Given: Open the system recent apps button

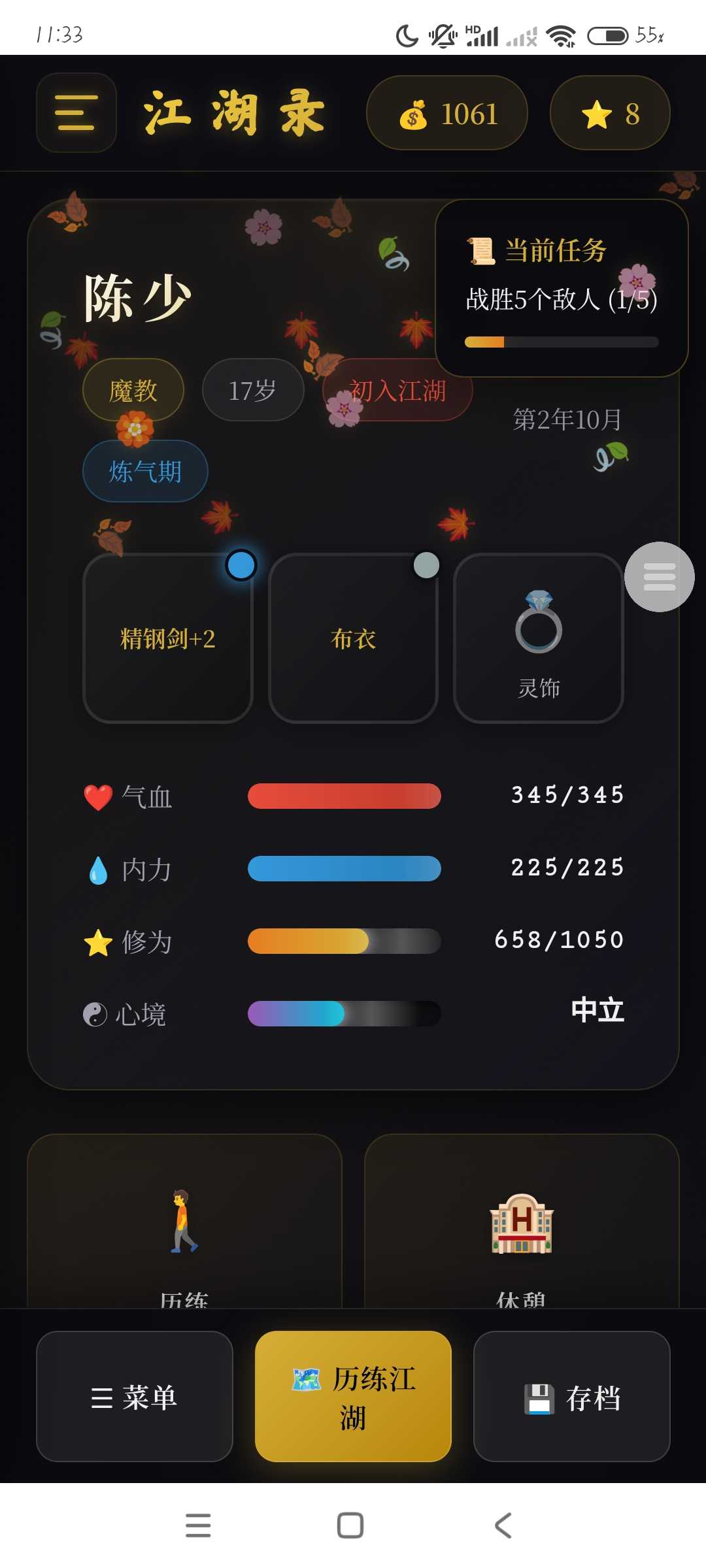Looking at the screenshot, I should (198, 1526).
